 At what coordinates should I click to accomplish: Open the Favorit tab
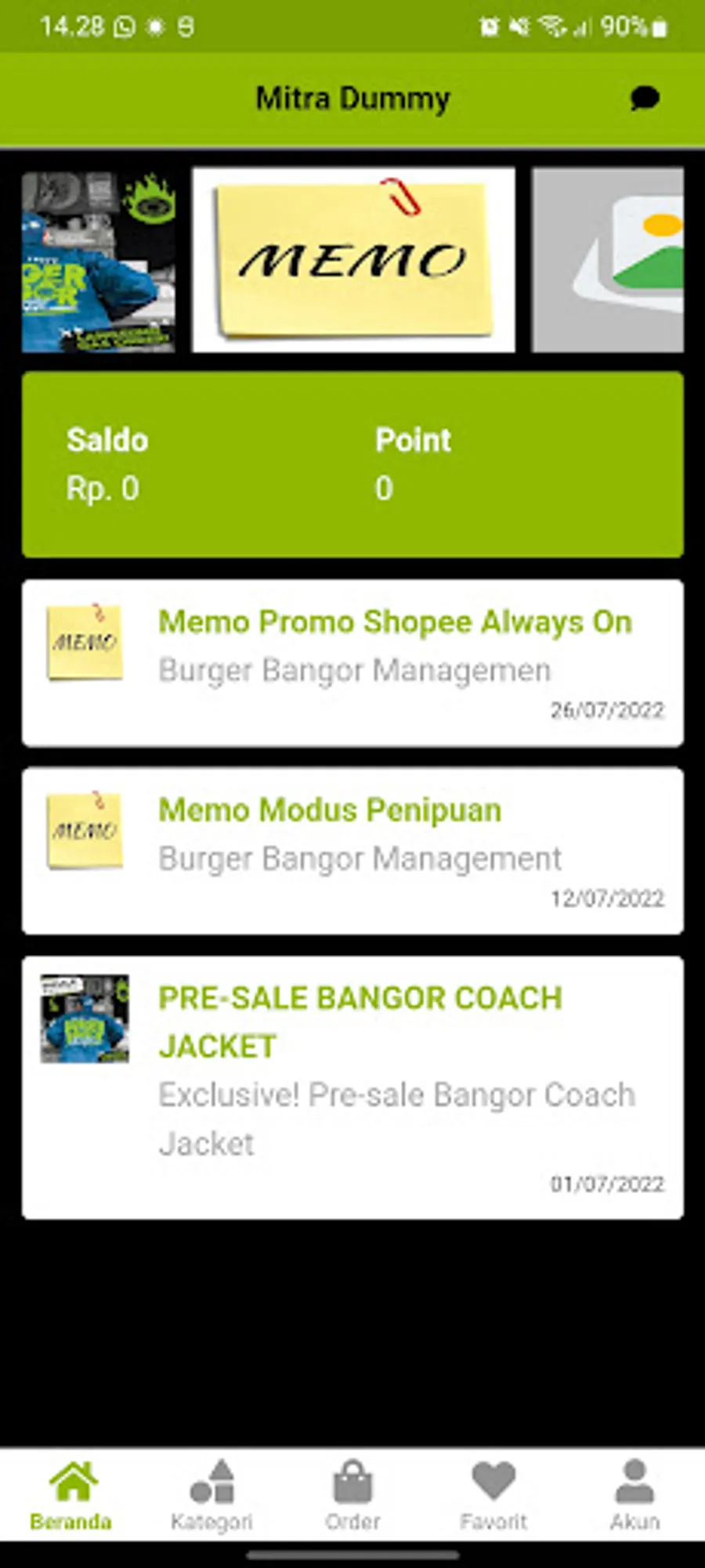(x=493, y=1495)
